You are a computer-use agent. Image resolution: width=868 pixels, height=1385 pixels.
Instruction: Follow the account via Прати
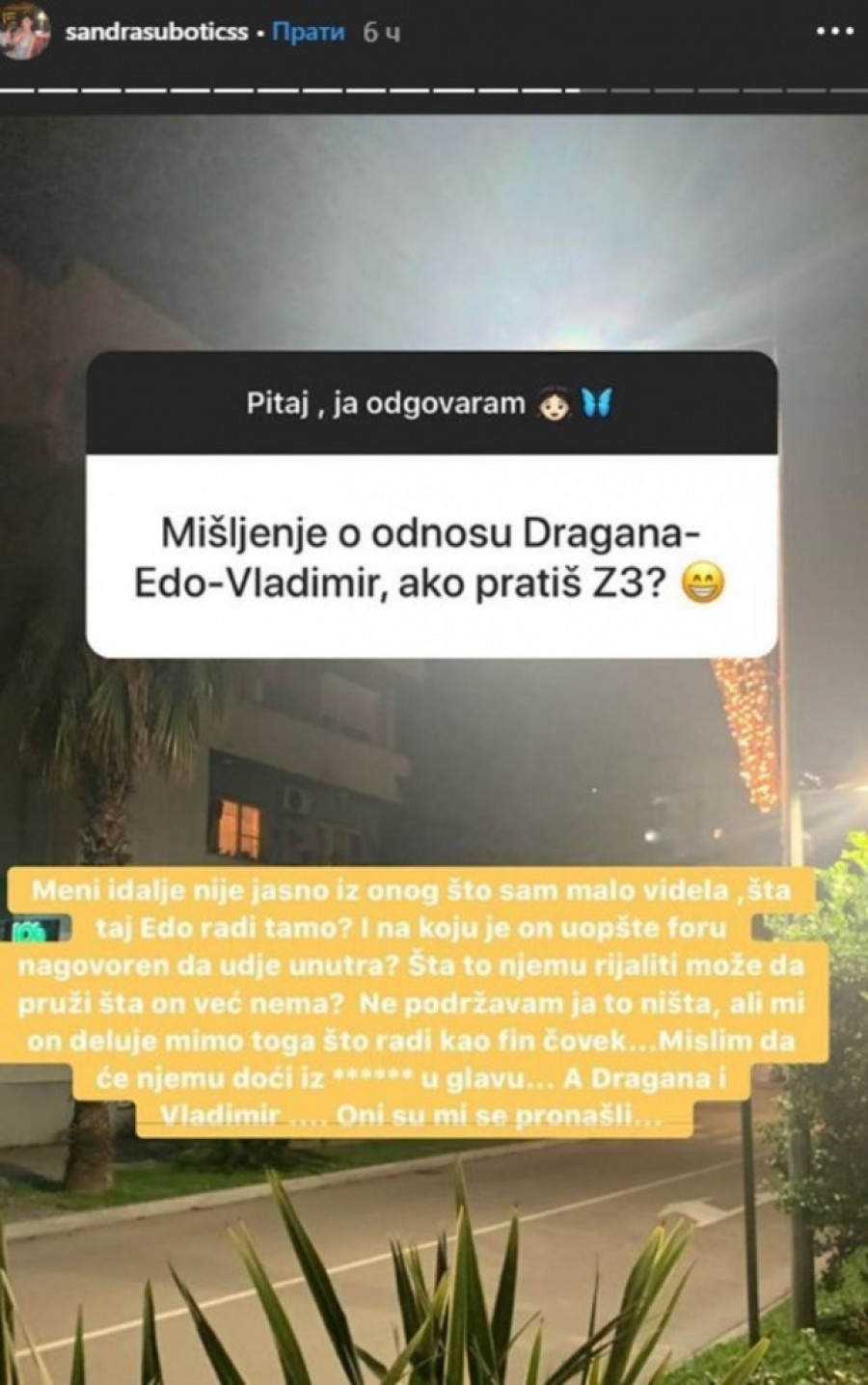point(309,33)
